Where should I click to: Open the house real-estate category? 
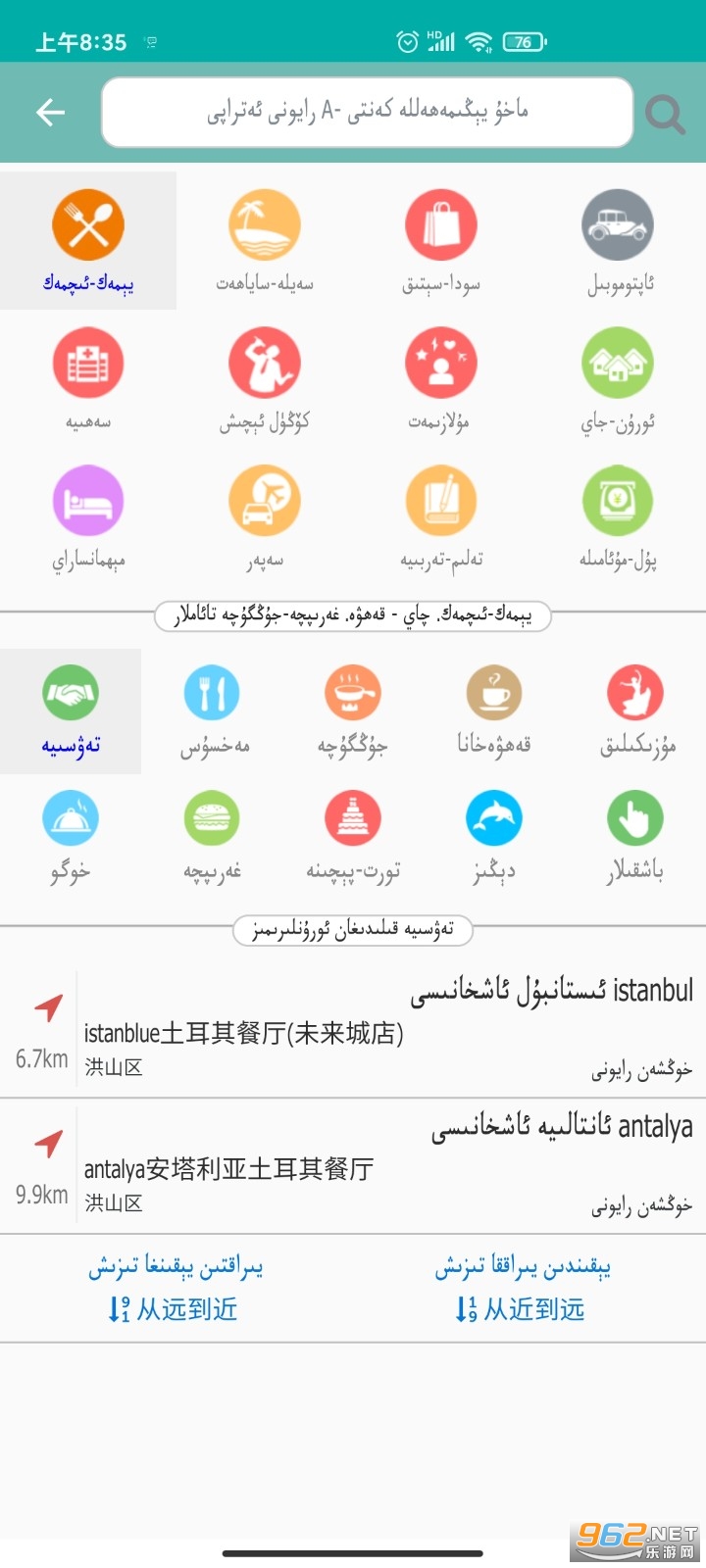click(618, 379)
